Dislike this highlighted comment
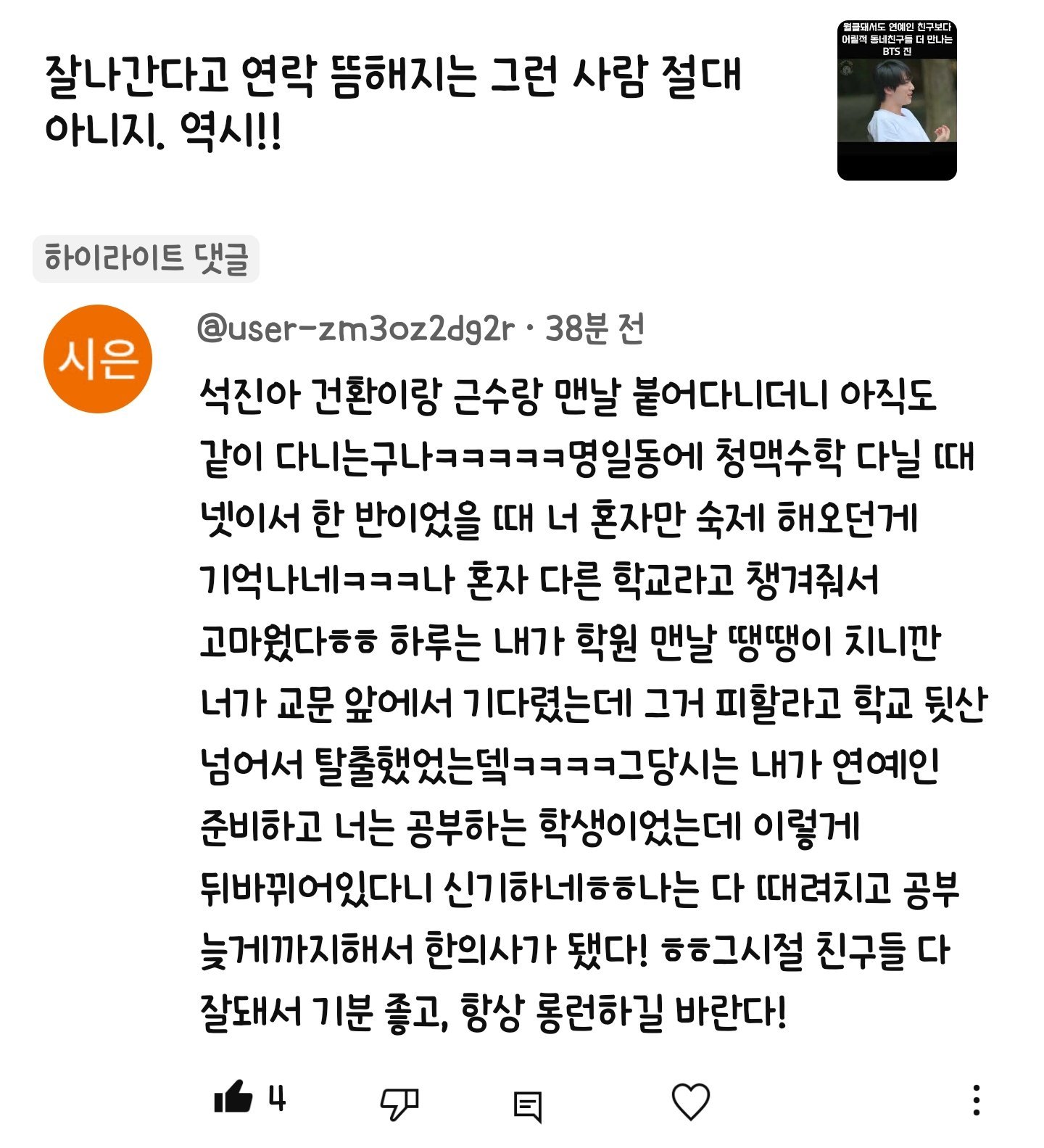The image size is (1044, 1148). (x=399, y=1102)
